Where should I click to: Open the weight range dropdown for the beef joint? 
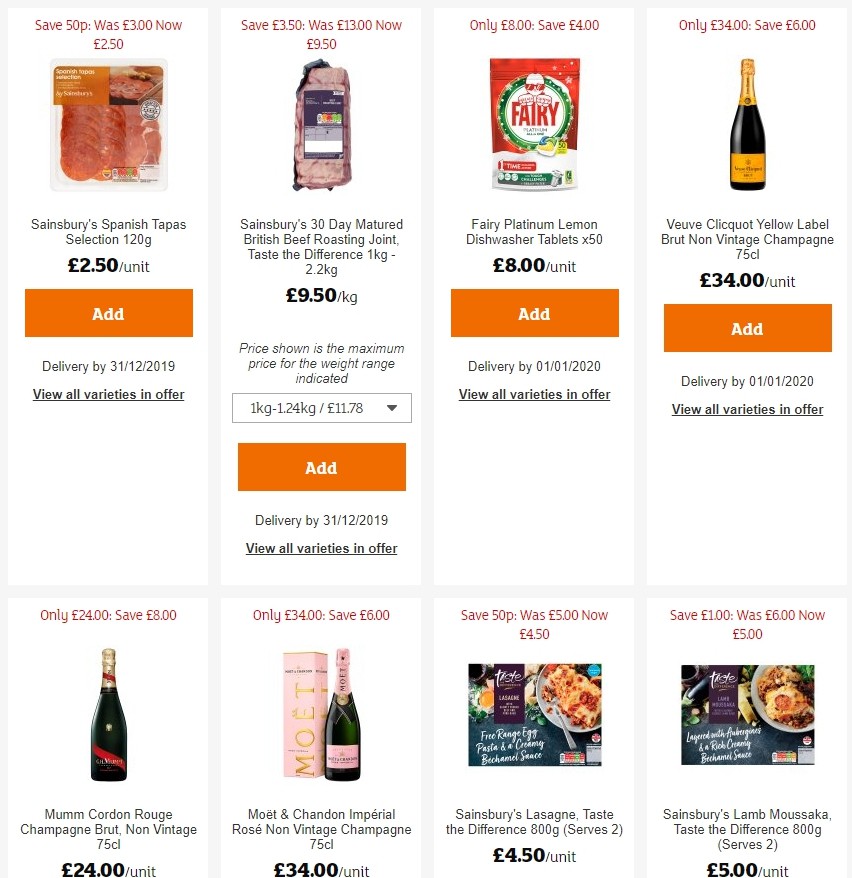coord(321,408)
